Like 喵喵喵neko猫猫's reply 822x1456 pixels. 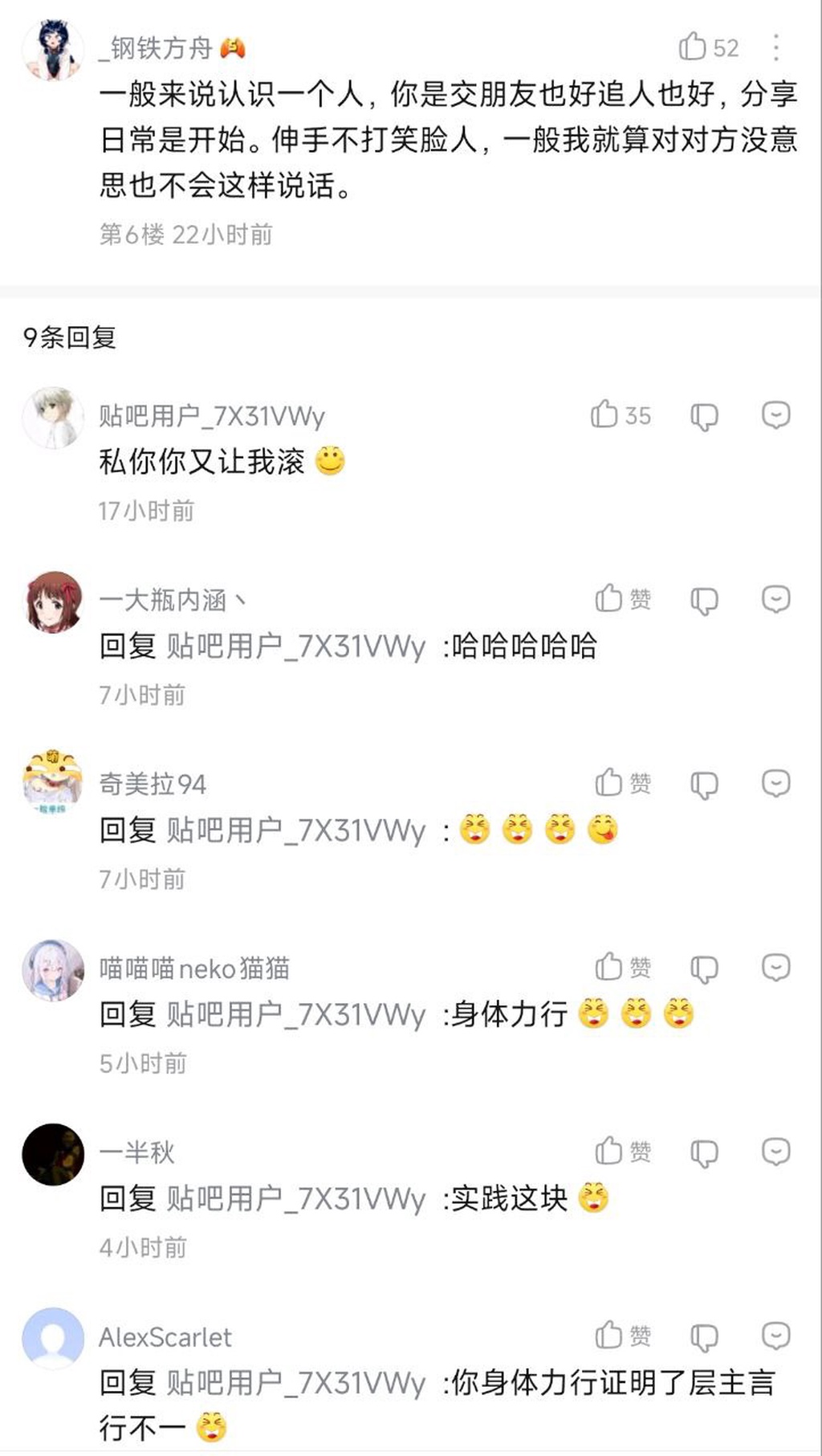[x=609, y=967]
